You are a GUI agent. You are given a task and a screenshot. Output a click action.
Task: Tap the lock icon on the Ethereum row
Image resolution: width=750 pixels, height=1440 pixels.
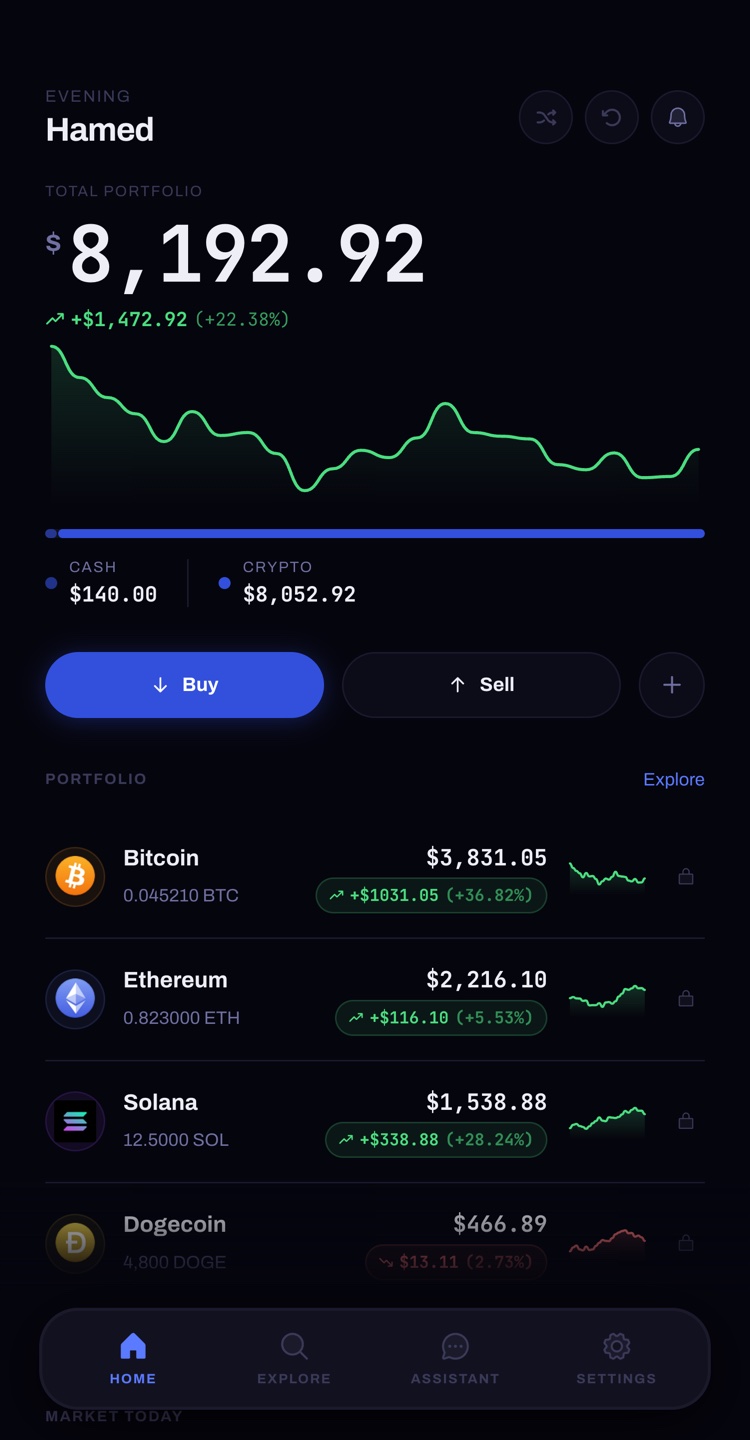pyautogui.click(x=686, y=999)
